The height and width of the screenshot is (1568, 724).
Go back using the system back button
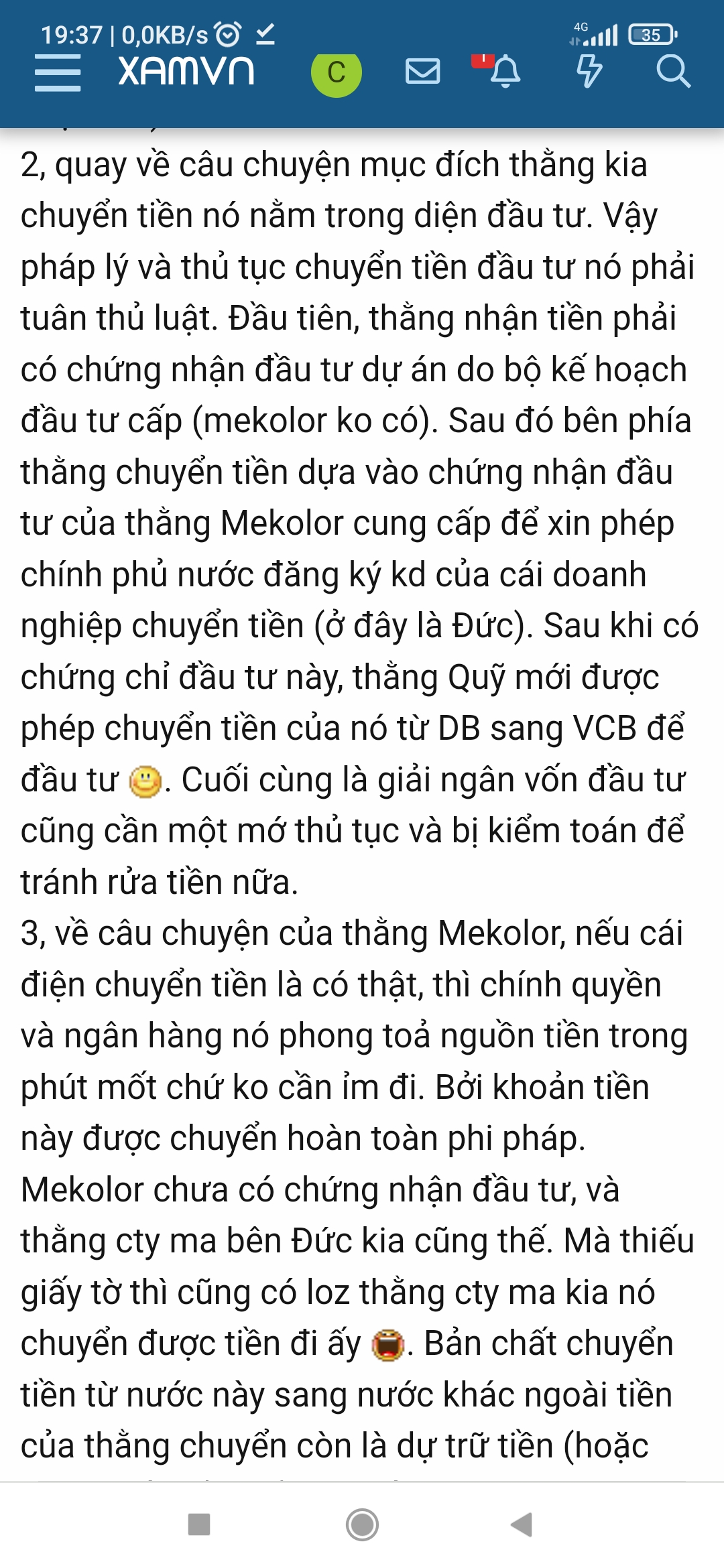click(522, 1524)
